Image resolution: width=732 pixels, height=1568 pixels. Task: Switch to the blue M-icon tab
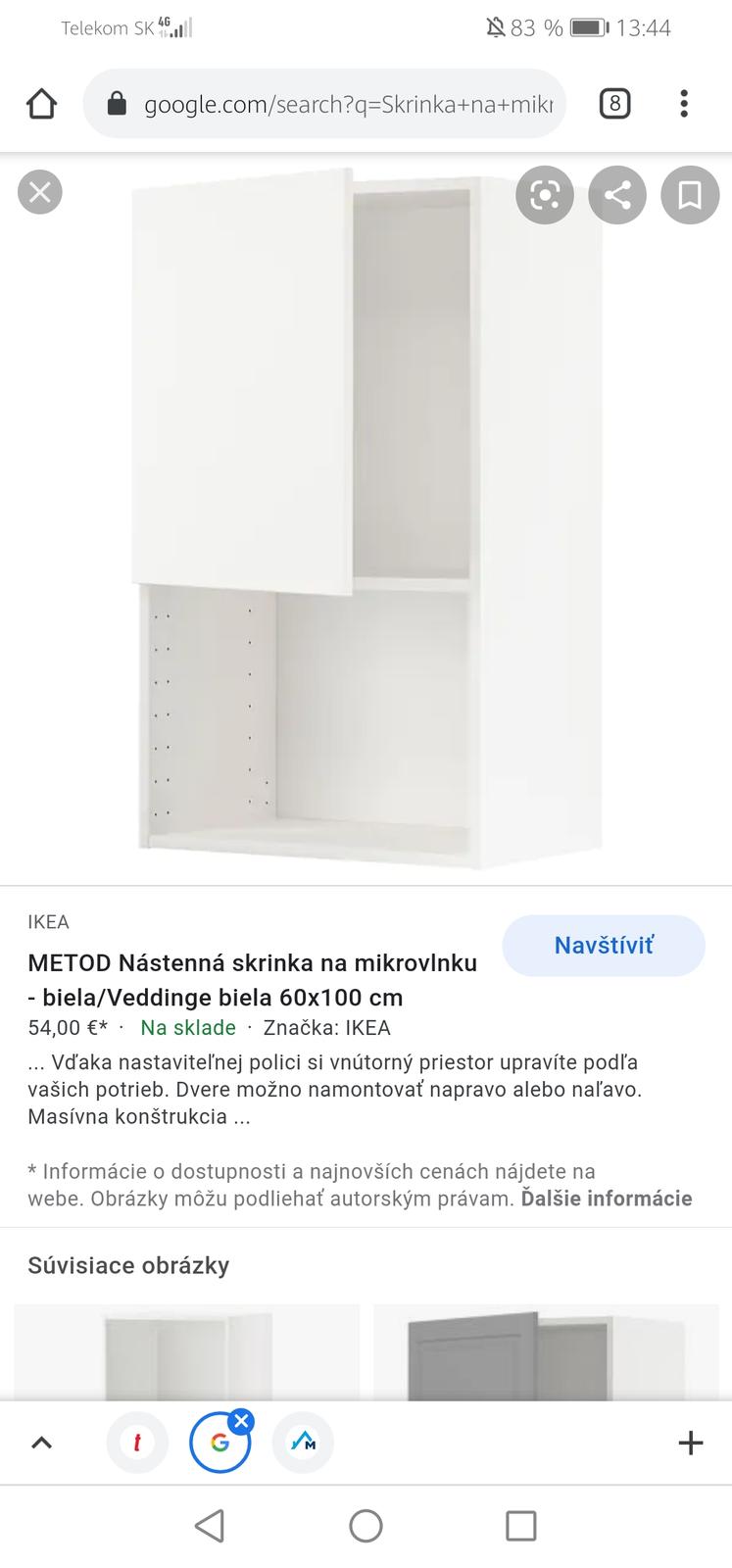click(303, 1443)
